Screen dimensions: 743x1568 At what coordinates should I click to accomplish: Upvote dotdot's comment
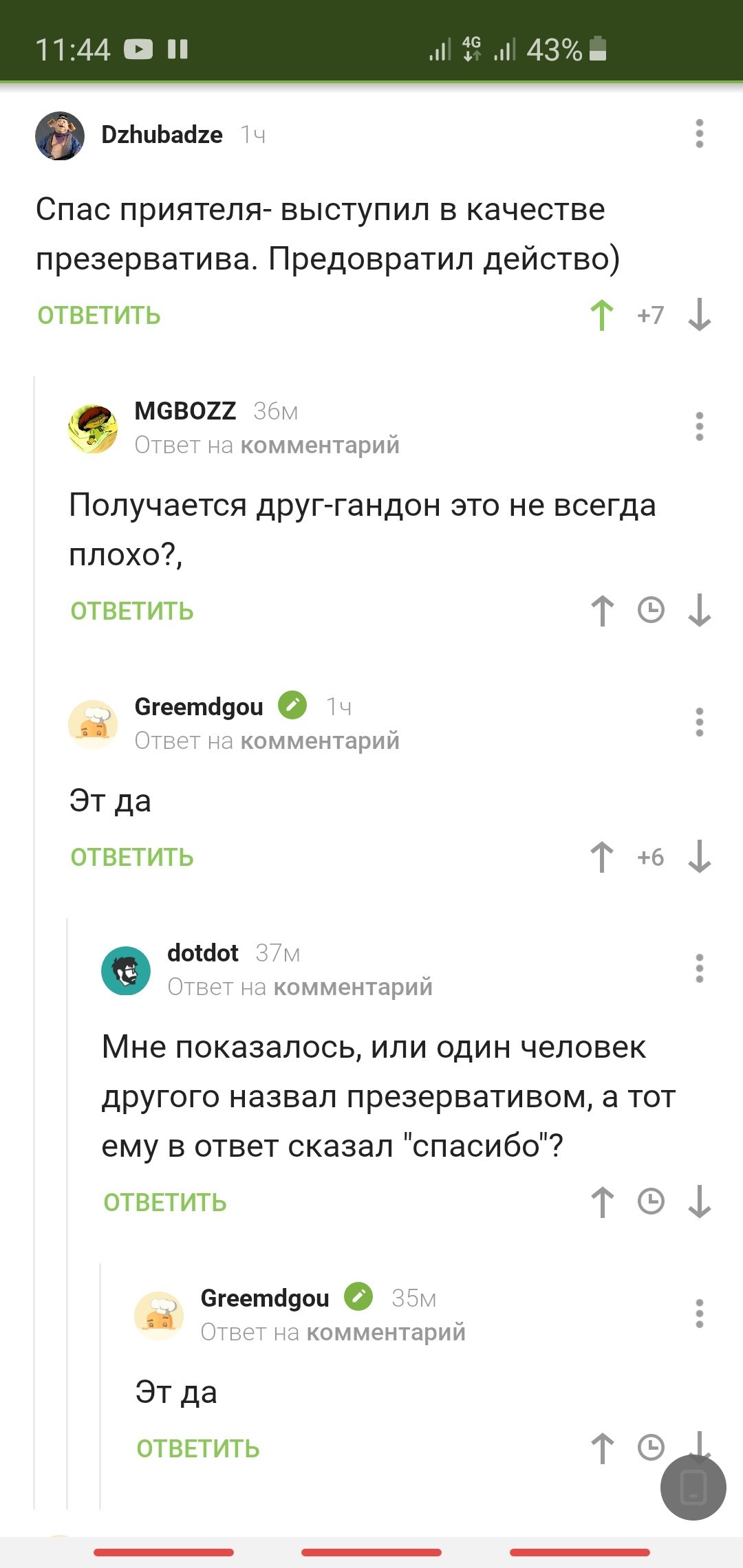tap(602, 1202)
